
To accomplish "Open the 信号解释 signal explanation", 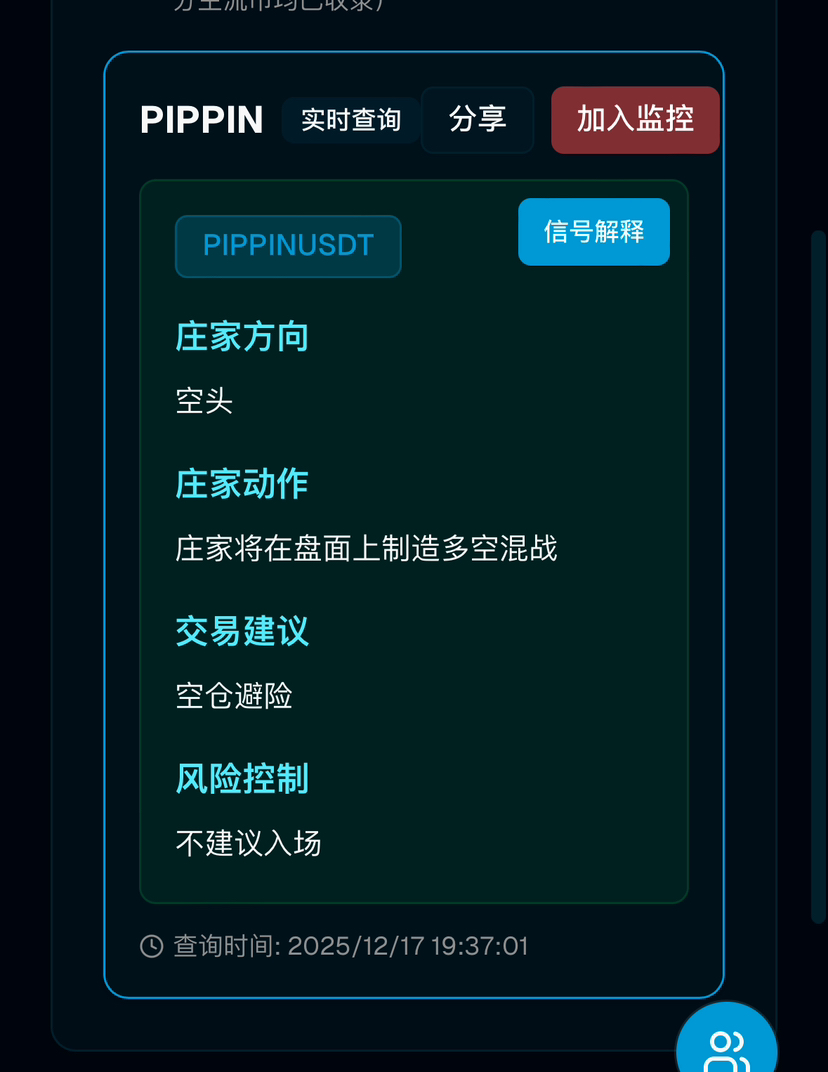I will point(593,232).
